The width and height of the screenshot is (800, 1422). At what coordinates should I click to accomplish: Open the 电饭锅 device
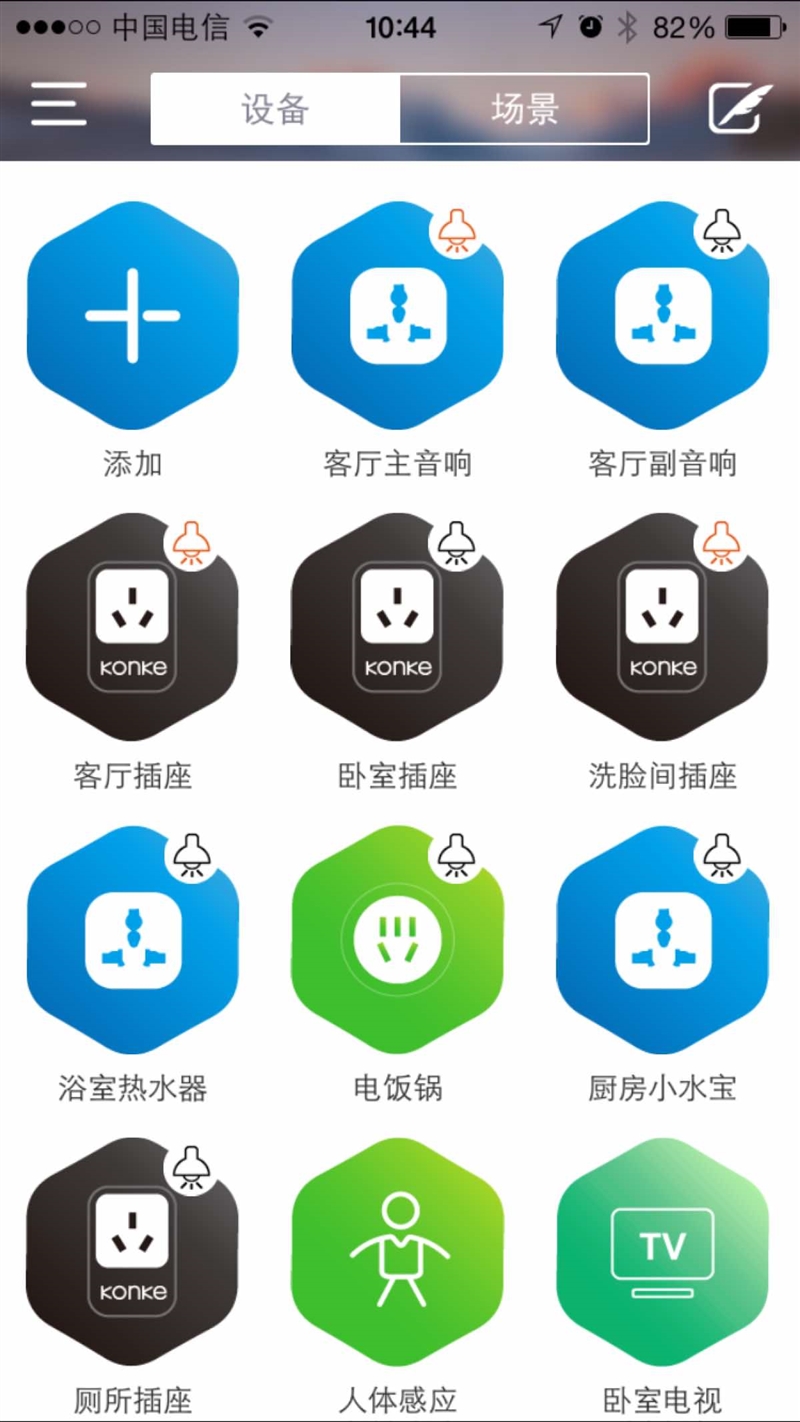(x=397, y=940)
